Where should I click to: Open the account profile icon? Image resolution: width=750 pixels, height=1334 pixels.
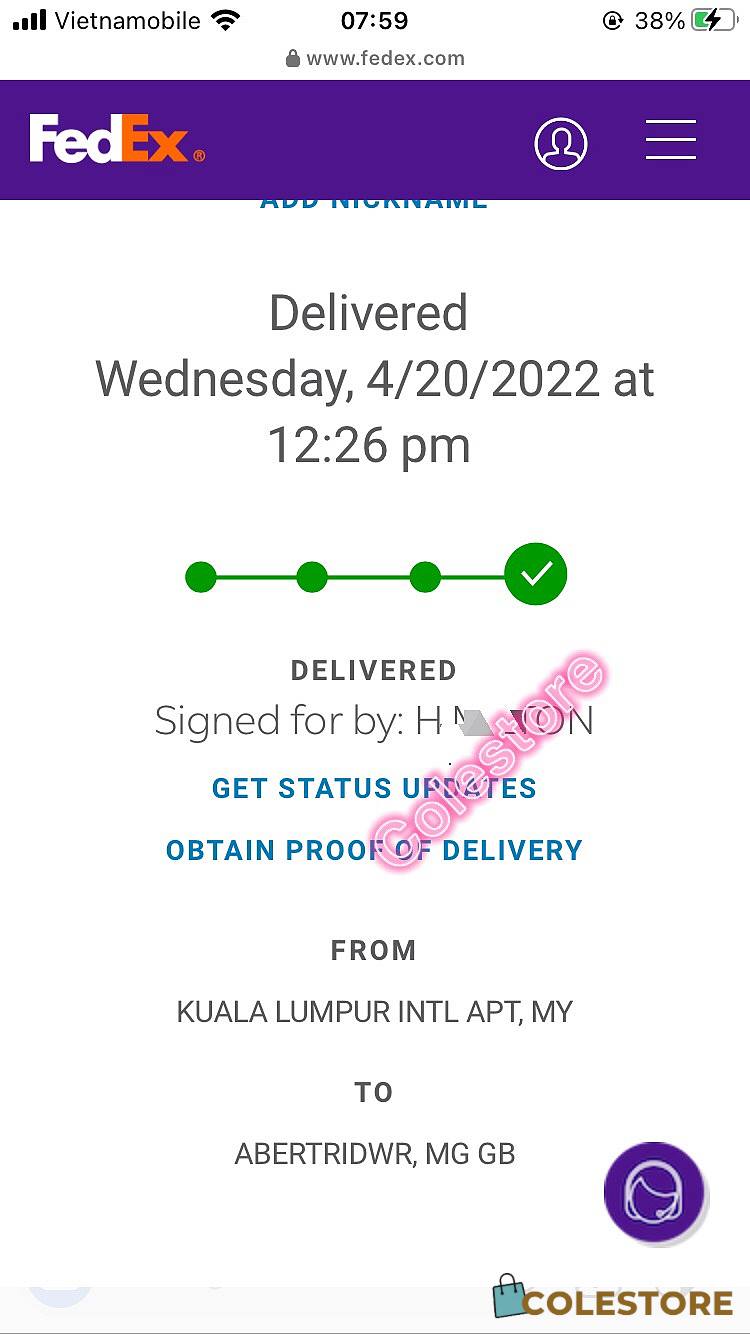(561, 143)
